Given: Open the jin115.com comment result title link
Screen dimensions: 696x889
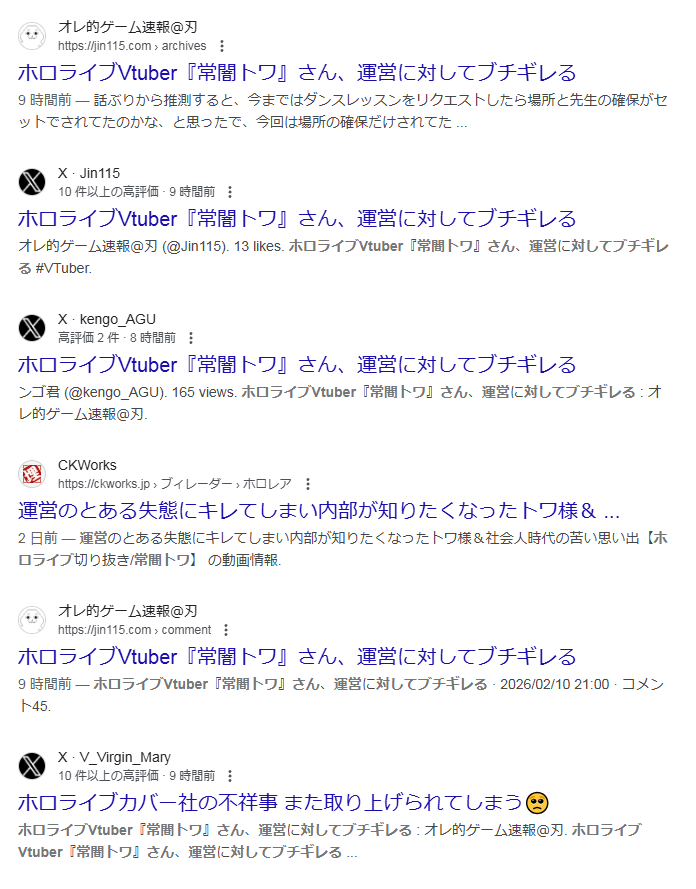Looking at the screenshot, I should (297, 657).
